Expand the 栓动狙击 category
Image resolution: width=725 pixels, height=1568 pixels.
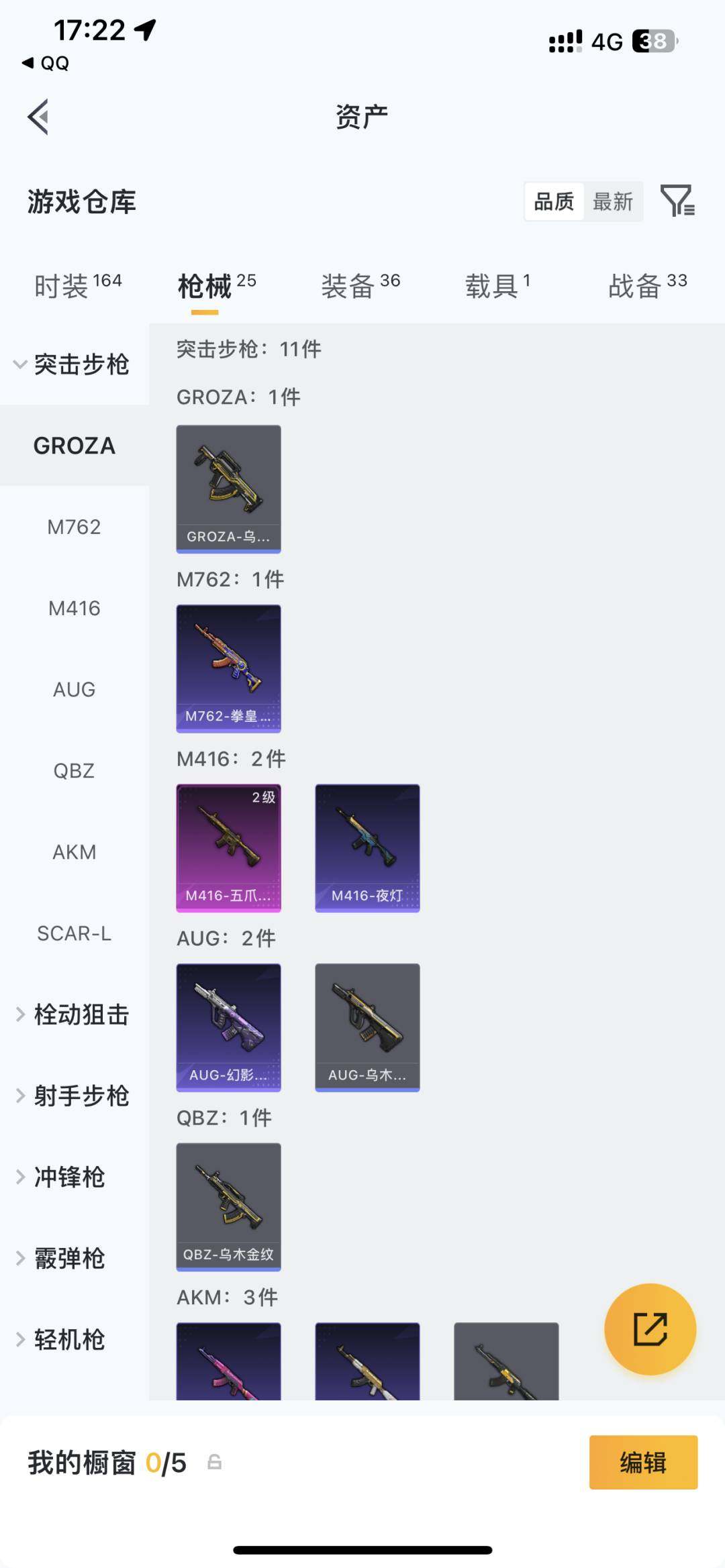[x=74, y=1014]
